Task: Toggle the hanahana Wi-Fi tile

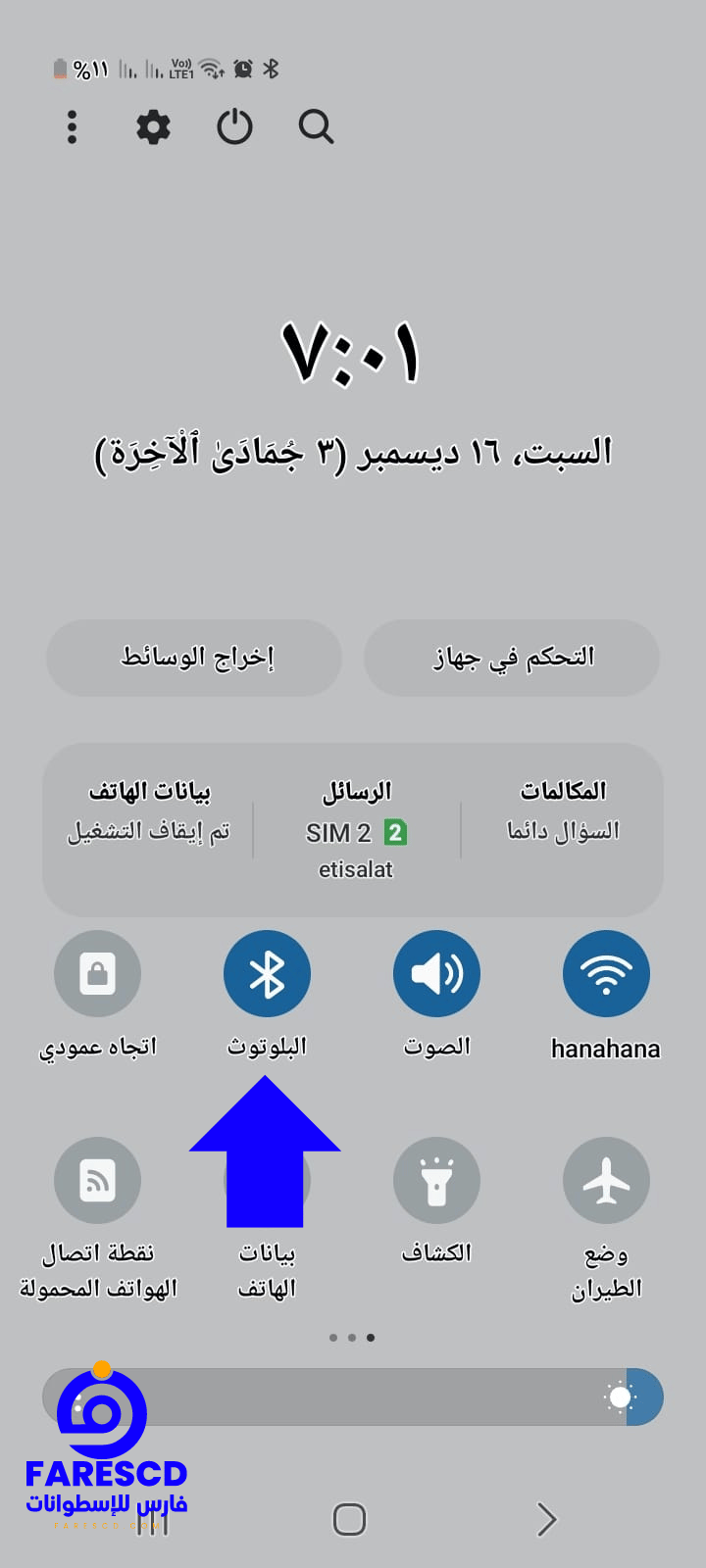Action: pos(606,973)
